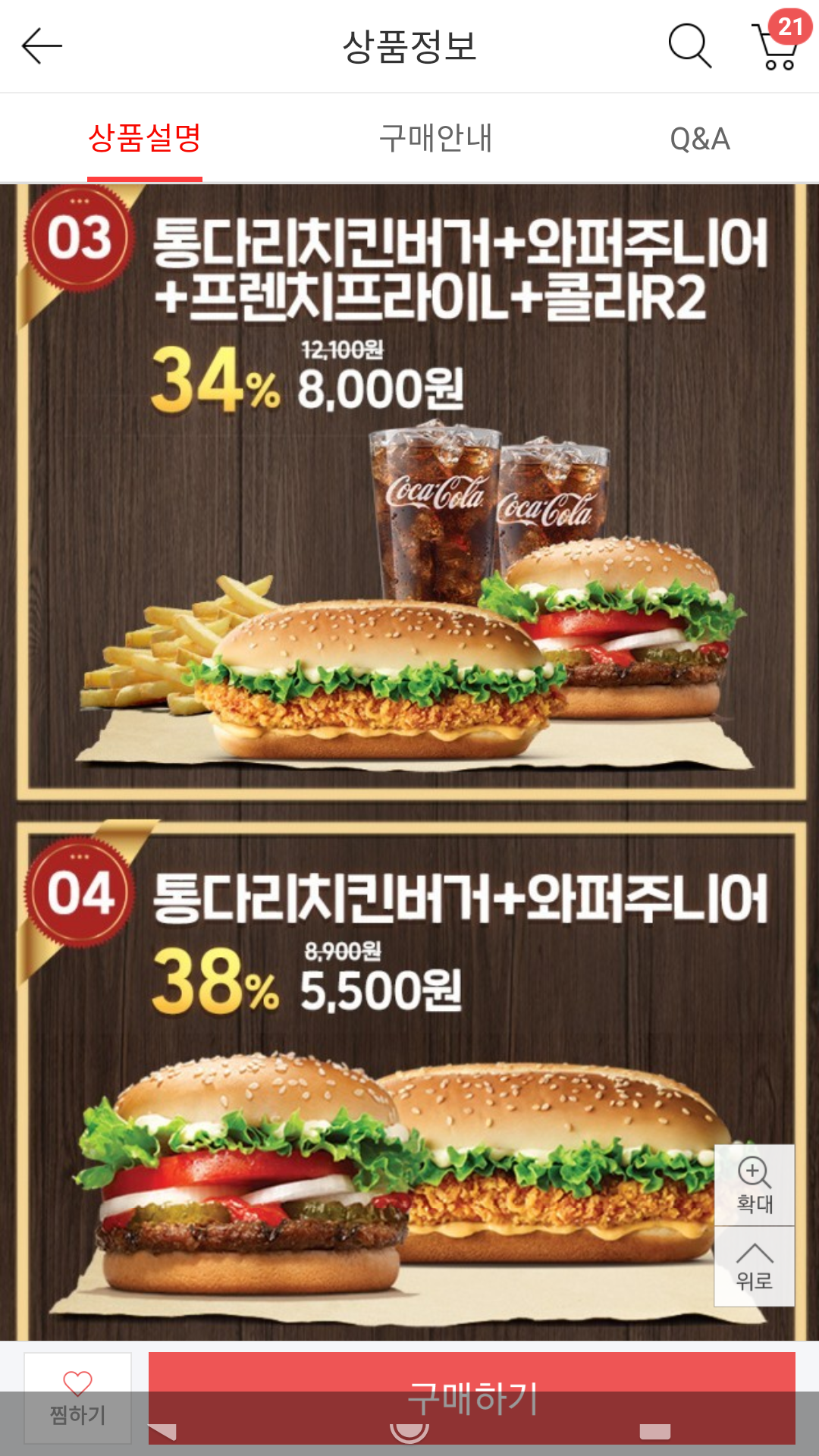Jump to top with 위로 button
Screen dimensions: 819x1456
(x=755, y=1266)
